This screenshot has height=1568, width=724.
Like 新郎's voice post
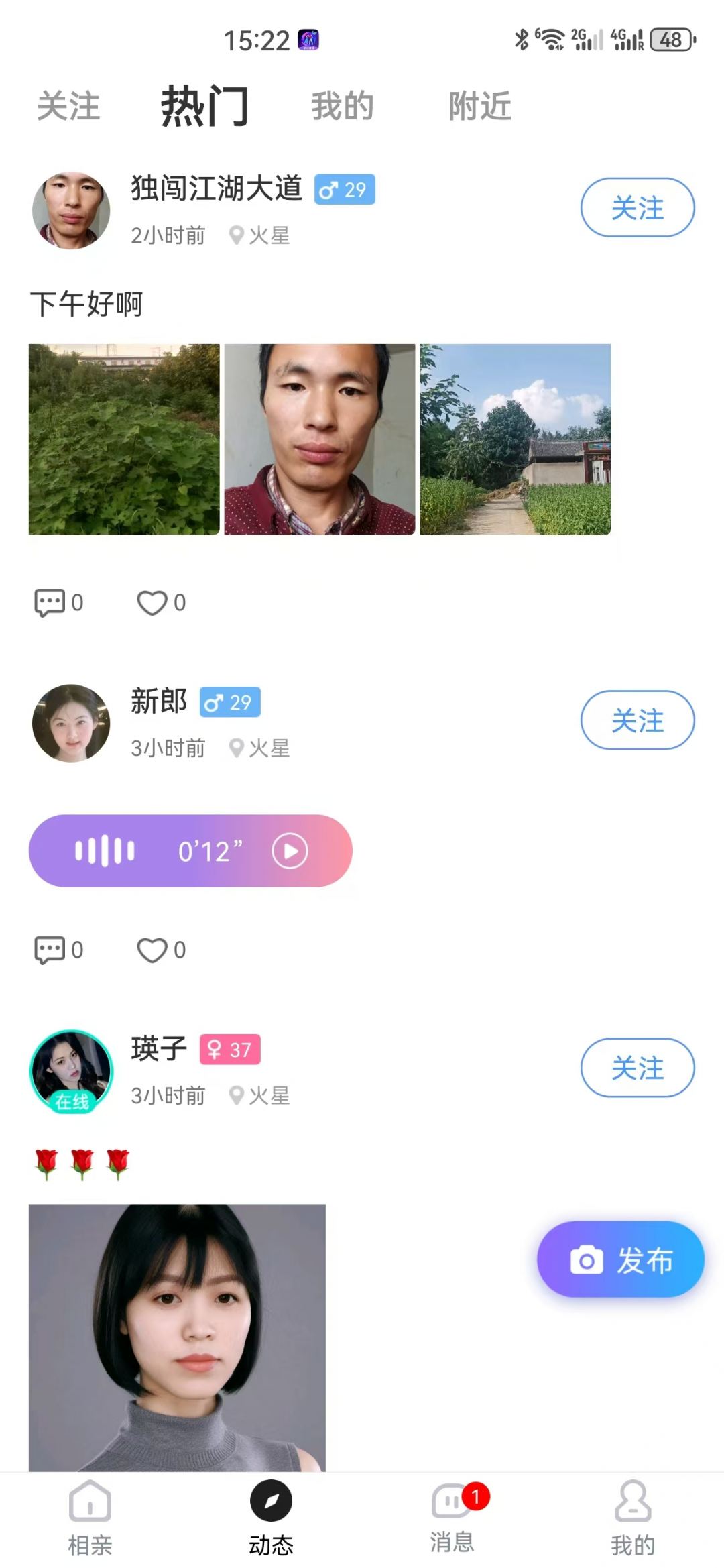(x=161, y=950)
